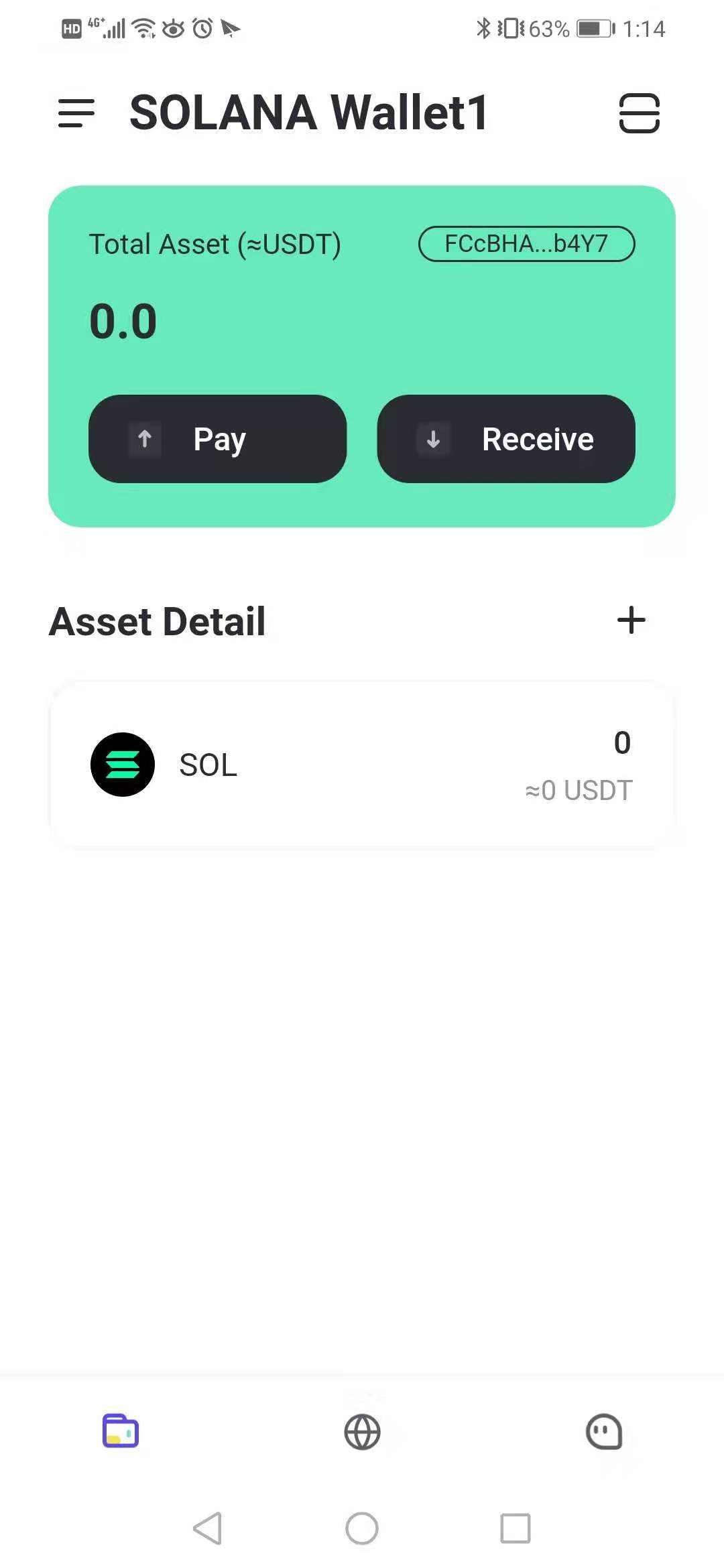
Task: Open the face icon tab
Action: click(x=604, y=1432)
